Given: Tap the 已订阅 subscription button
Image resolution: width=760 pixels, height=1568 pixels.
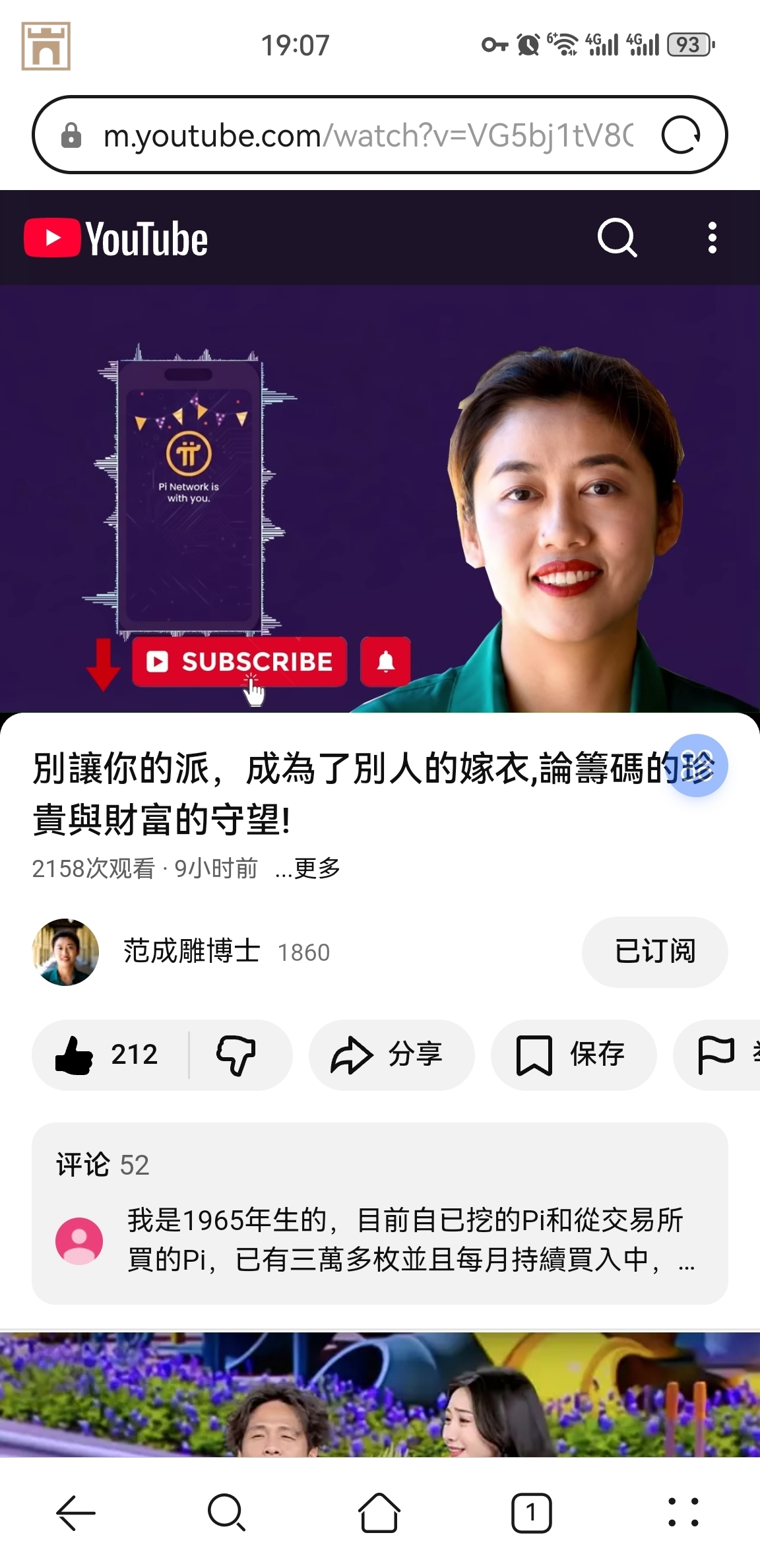Looking at the screenshot, I should (654, 952).
